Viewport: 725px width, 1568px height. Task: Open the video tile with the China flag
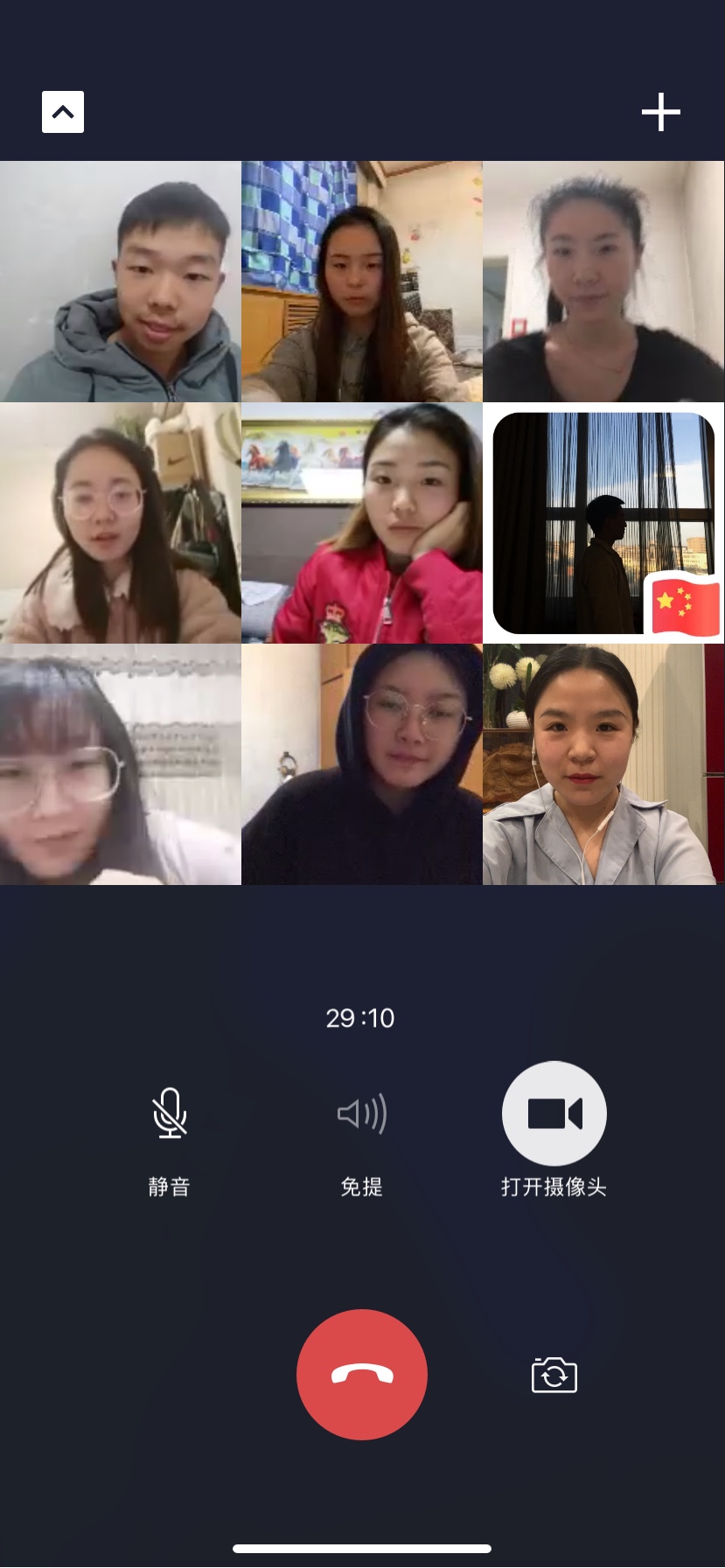(603, 523)
